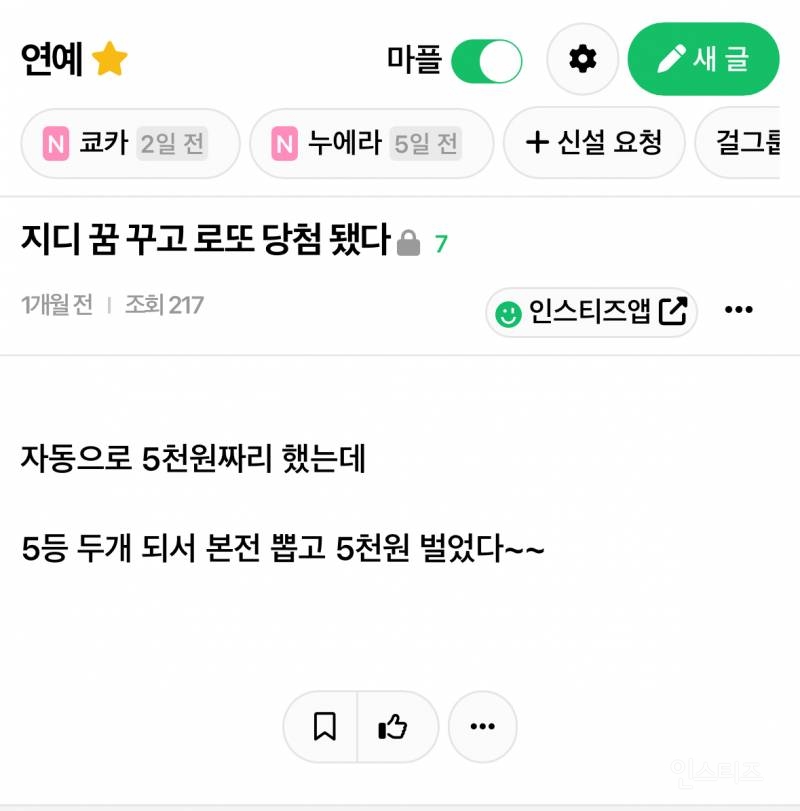Viewport: 800px width, 811px height.
Task: Bookmark this post
Action: (x=324, y=727)
